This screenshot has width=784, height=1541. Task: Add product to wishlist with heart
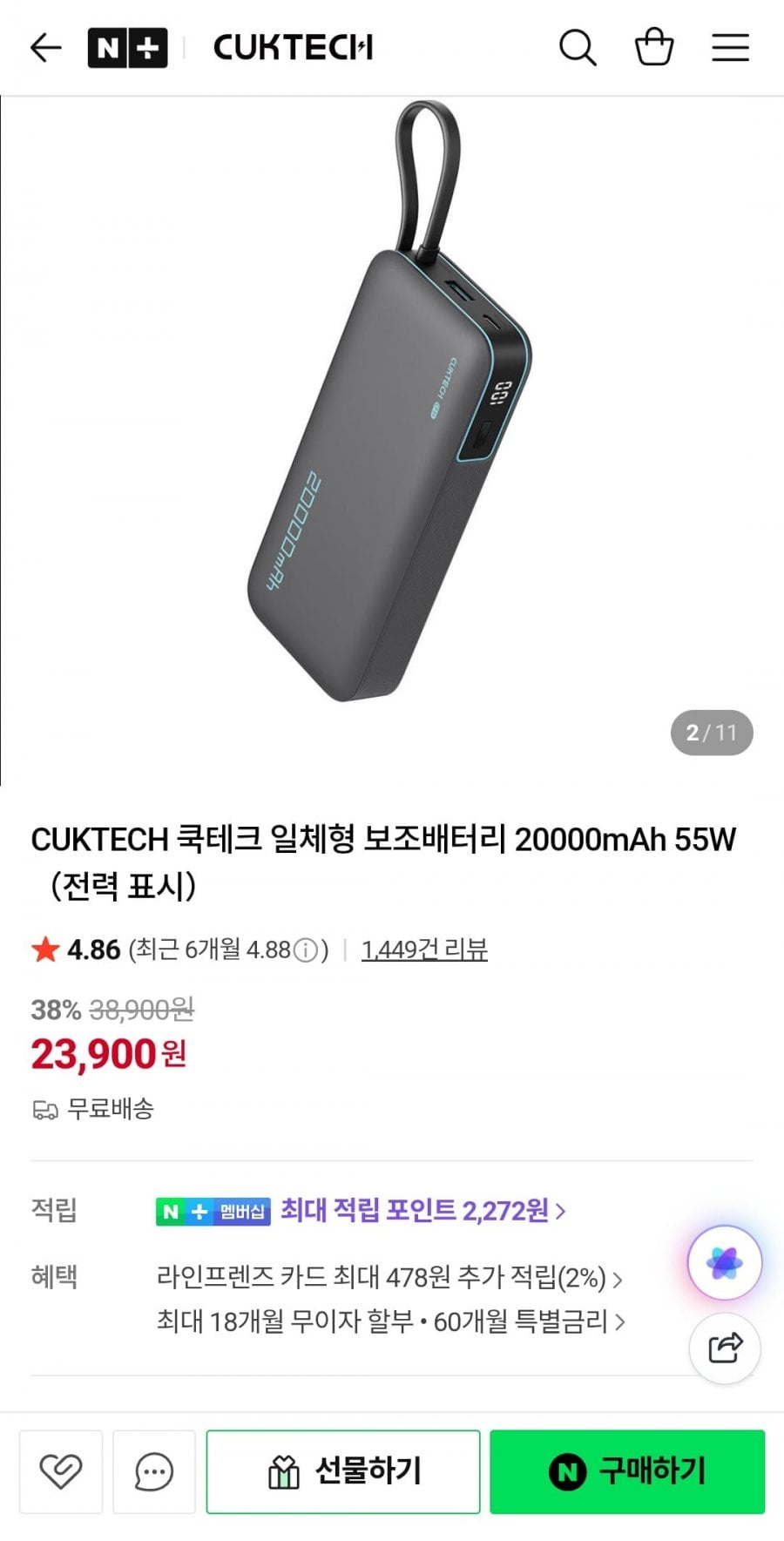pyautogui.click(x=61, y=1471)
